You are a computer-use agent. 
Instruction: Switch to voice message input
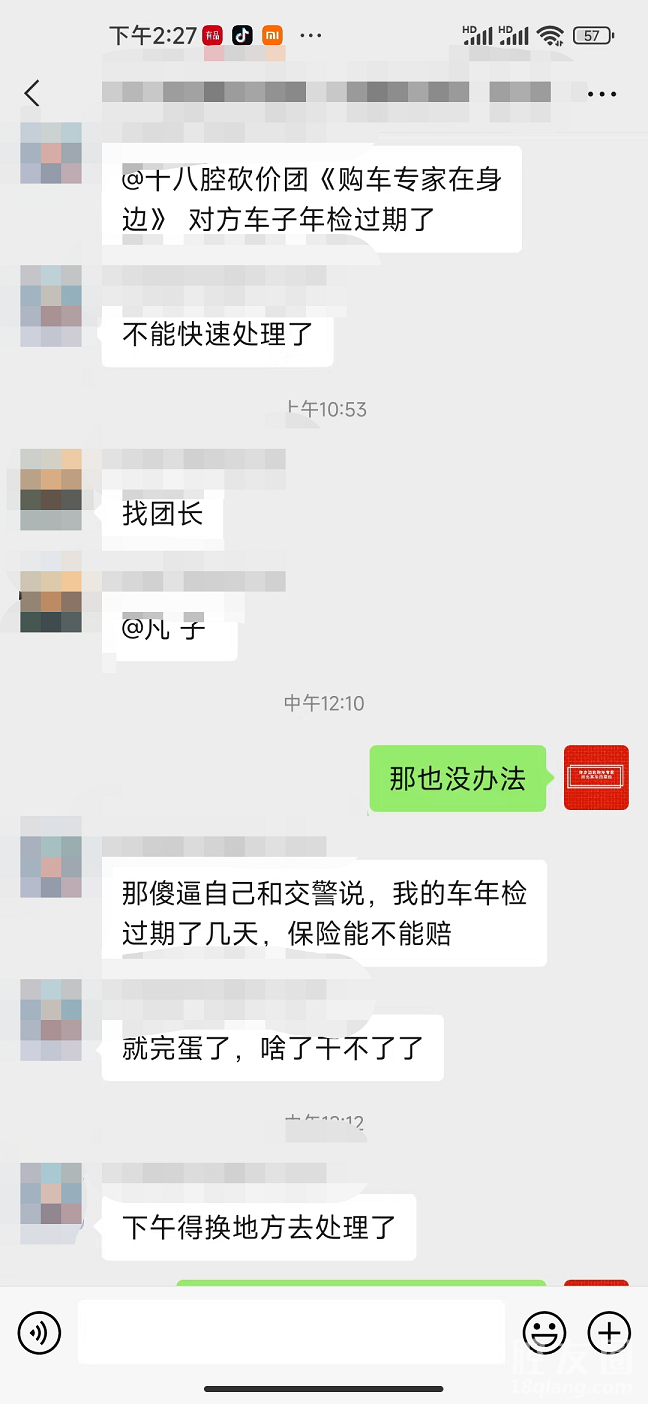[x=40, y=1332]
